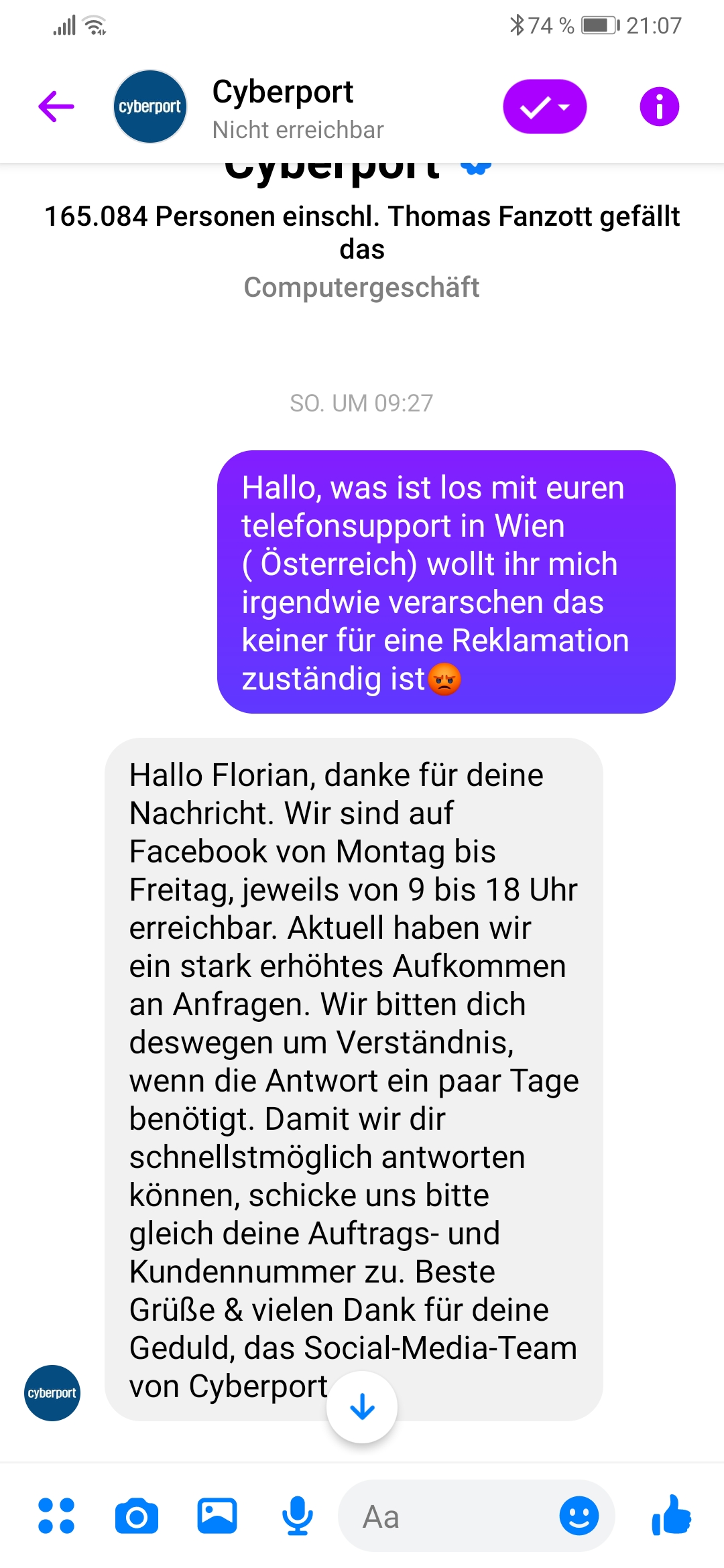Record a voice message with microphone
Viewport: 724px width, 1568px height.
297,1516
